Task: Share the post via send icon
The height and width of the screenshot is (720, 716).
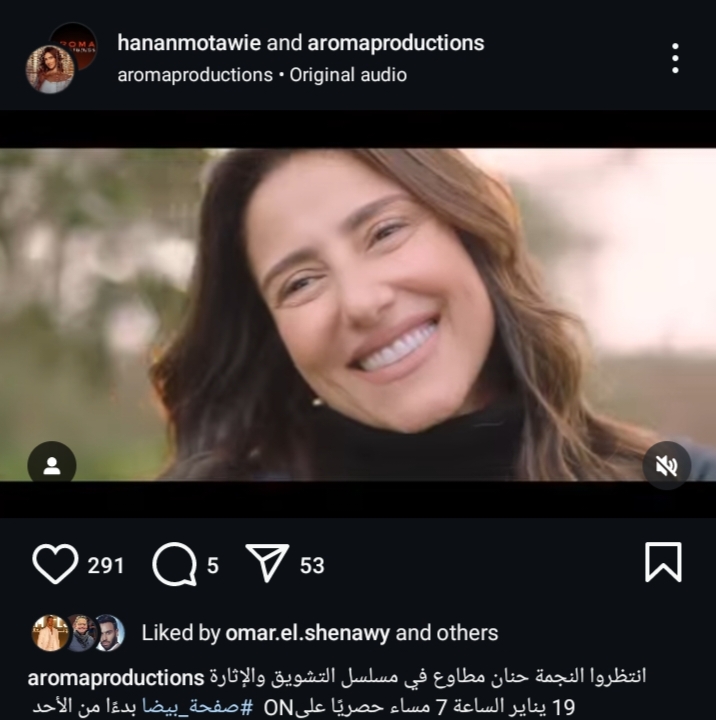Action: click(267, 564)
